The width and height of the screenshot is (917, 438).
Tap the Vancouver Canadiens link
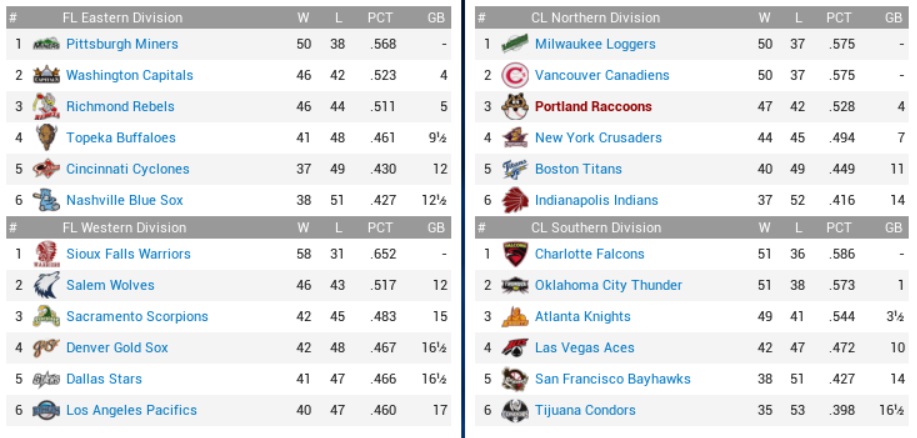[x=602, y=75]
